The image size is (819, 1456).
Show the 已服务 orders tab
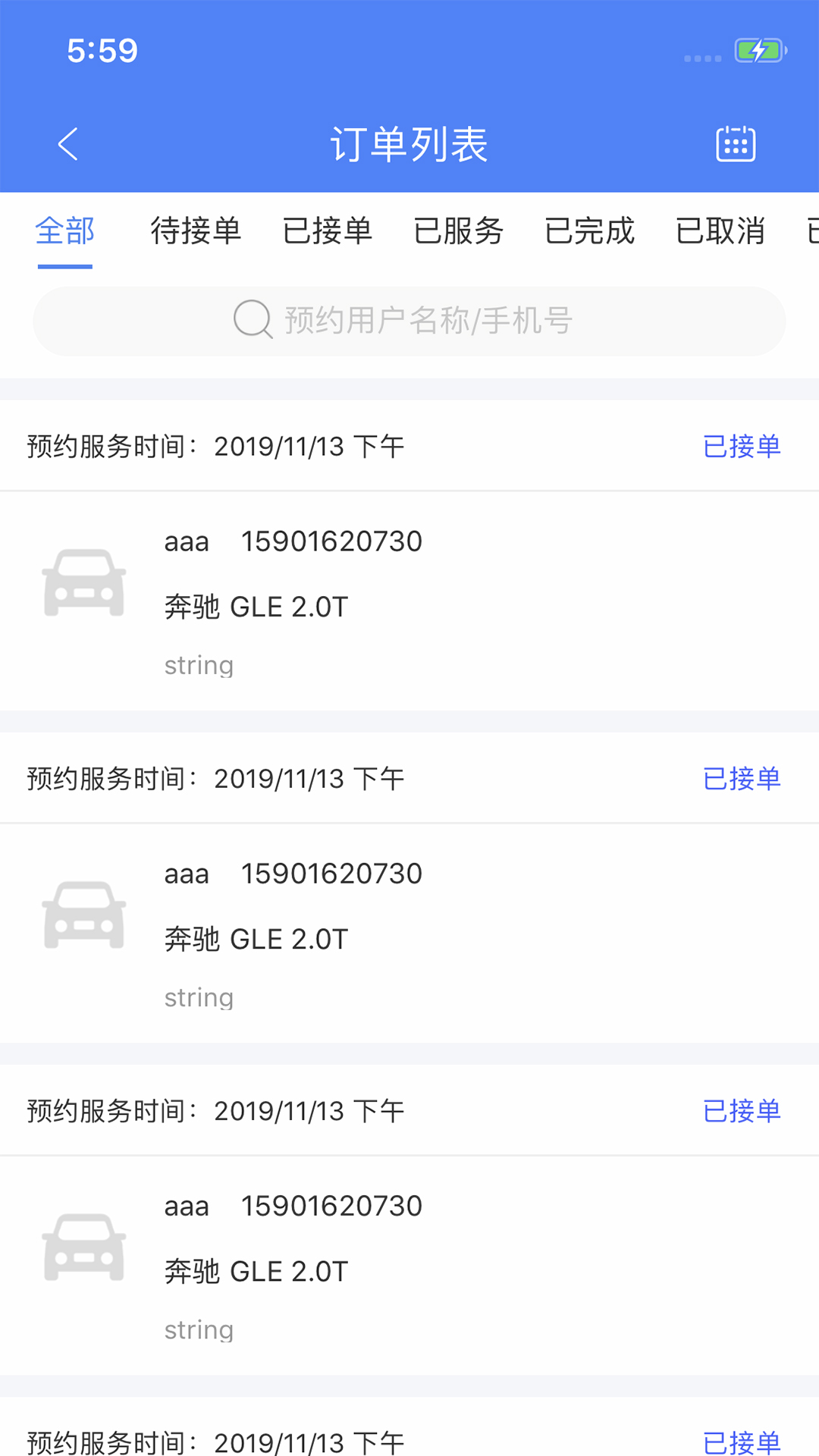(459, 231)
